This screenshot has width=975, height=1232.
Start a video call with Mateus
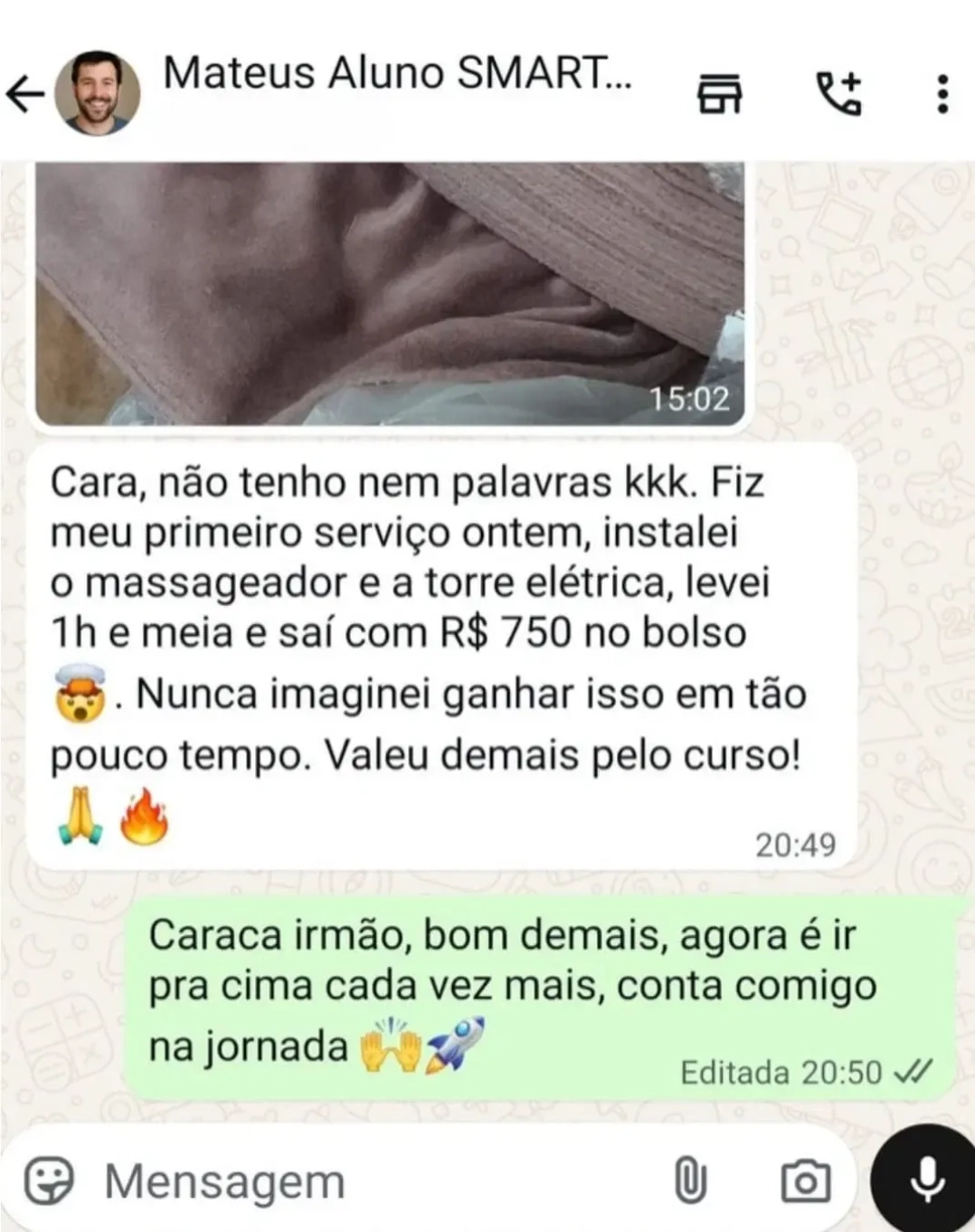tap(719, 95)
